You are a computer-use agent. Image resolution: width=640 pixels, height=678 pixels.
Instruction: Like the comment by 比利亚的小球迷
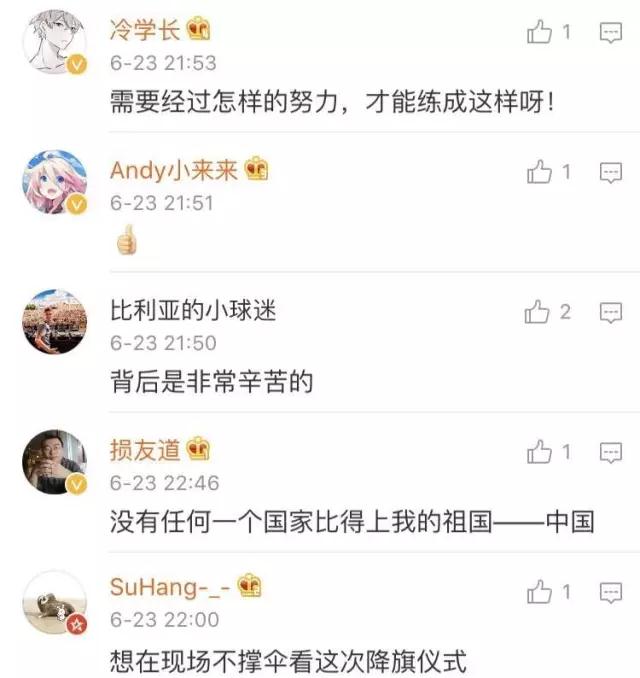click(x=538, y=313)
